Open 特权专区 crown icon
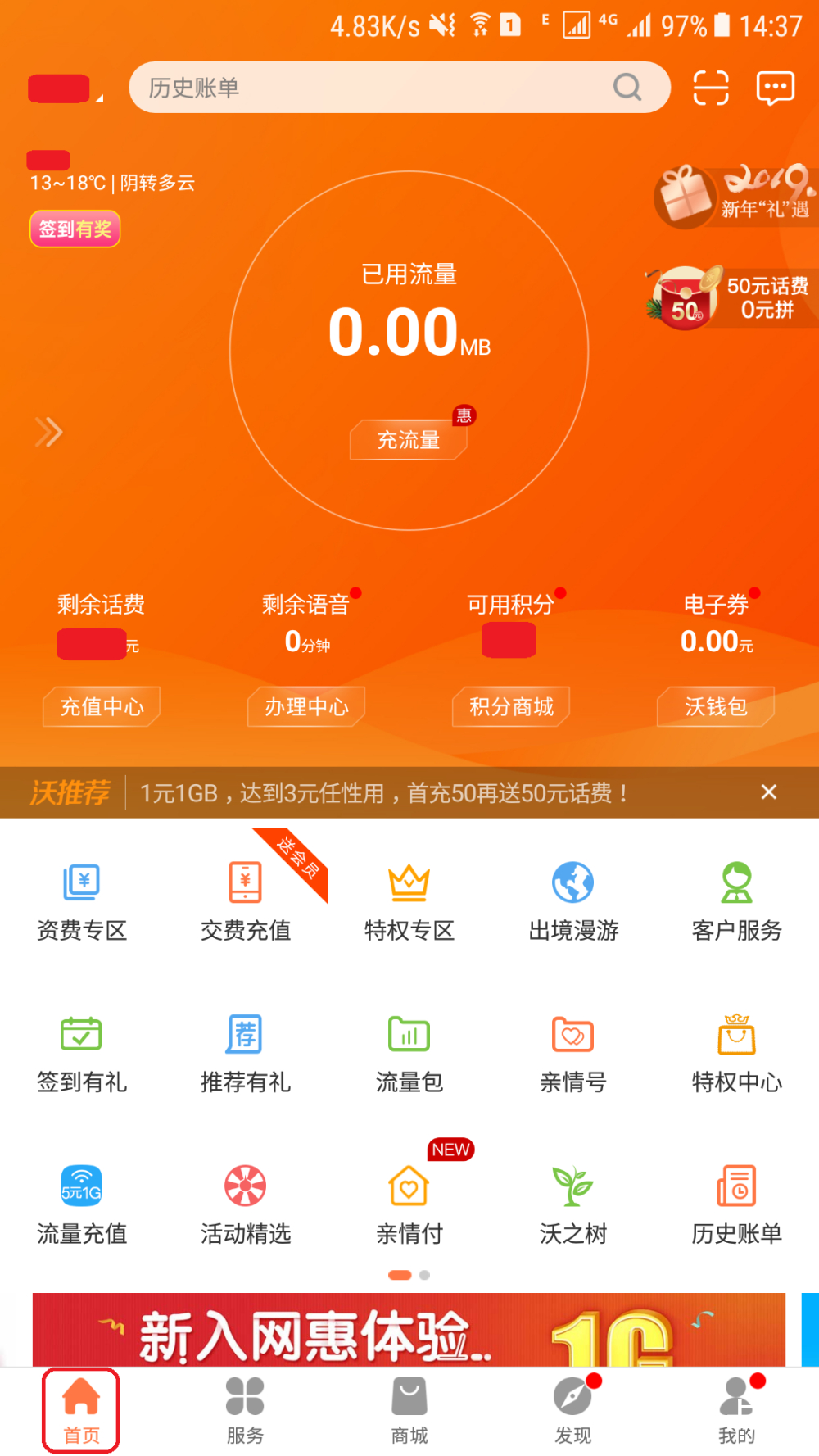Image resolution: width=819 pixels, height=1456 pixels. (409, 897)
